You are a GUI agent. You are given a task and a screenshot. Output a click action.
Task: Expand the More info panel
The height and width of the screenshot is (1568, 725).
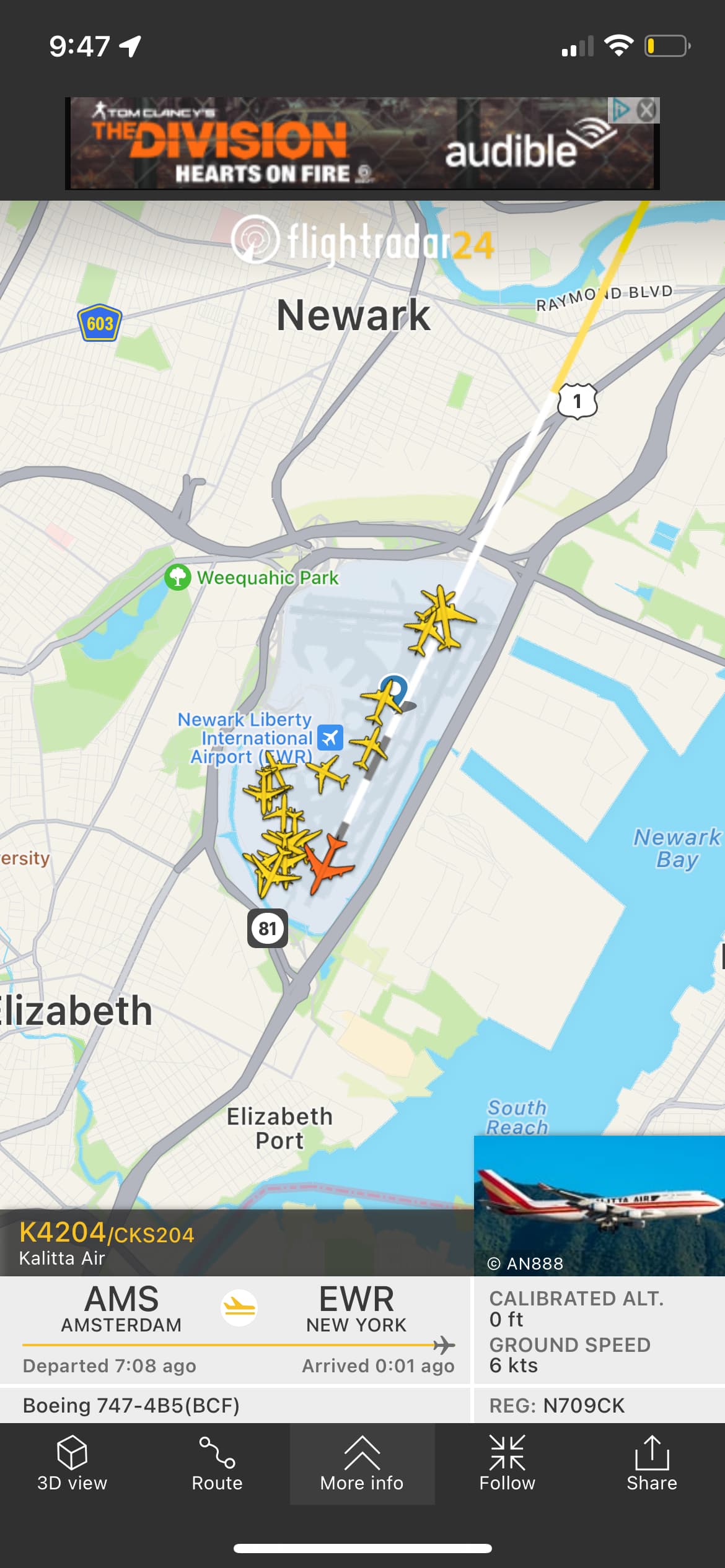point(362,1464)
